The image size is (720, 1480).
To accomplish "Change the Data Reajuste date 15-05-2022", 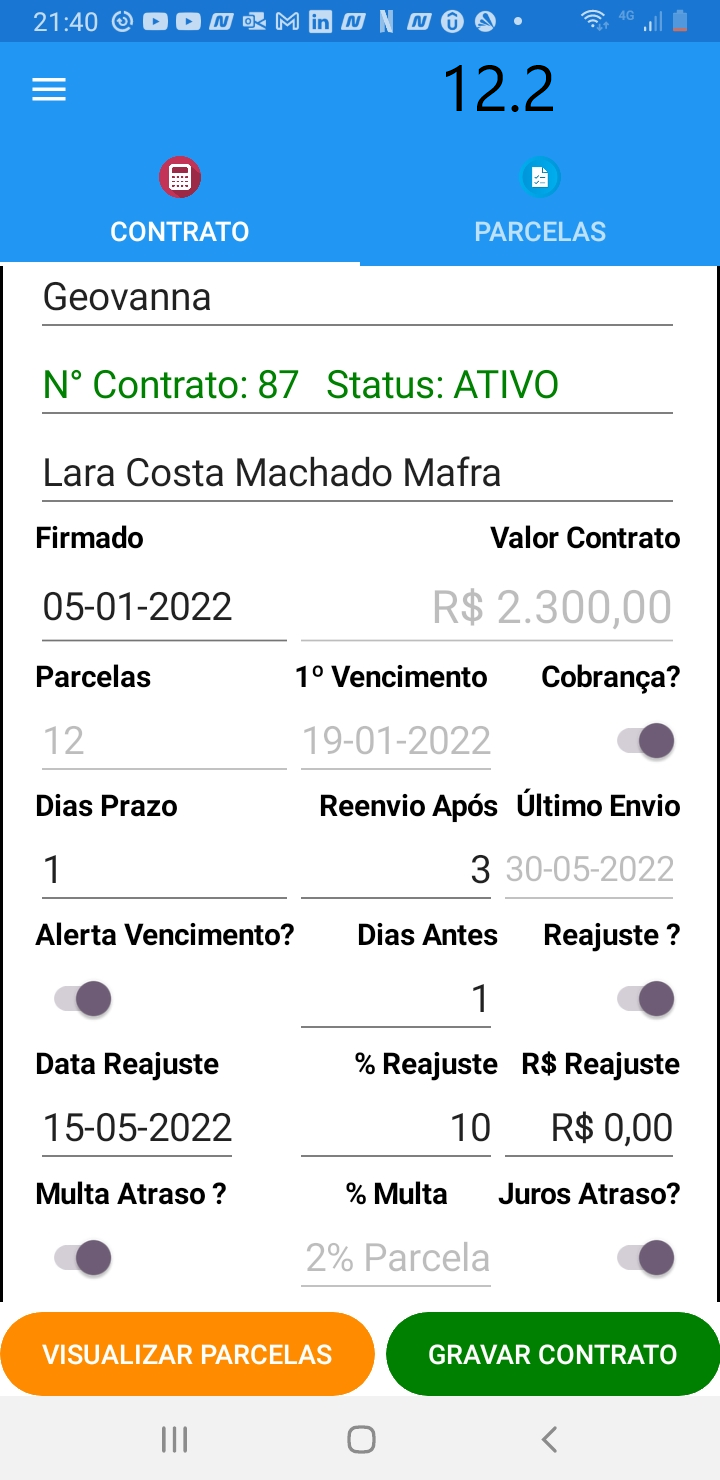I will coord(137,1128).
